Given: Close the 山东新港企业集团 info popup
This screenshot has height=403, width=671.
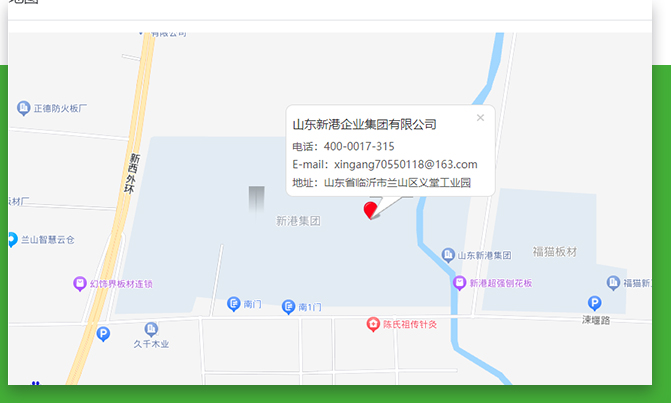Looking at the screenshot, I should pyautogui.click(x=480, y=118).
